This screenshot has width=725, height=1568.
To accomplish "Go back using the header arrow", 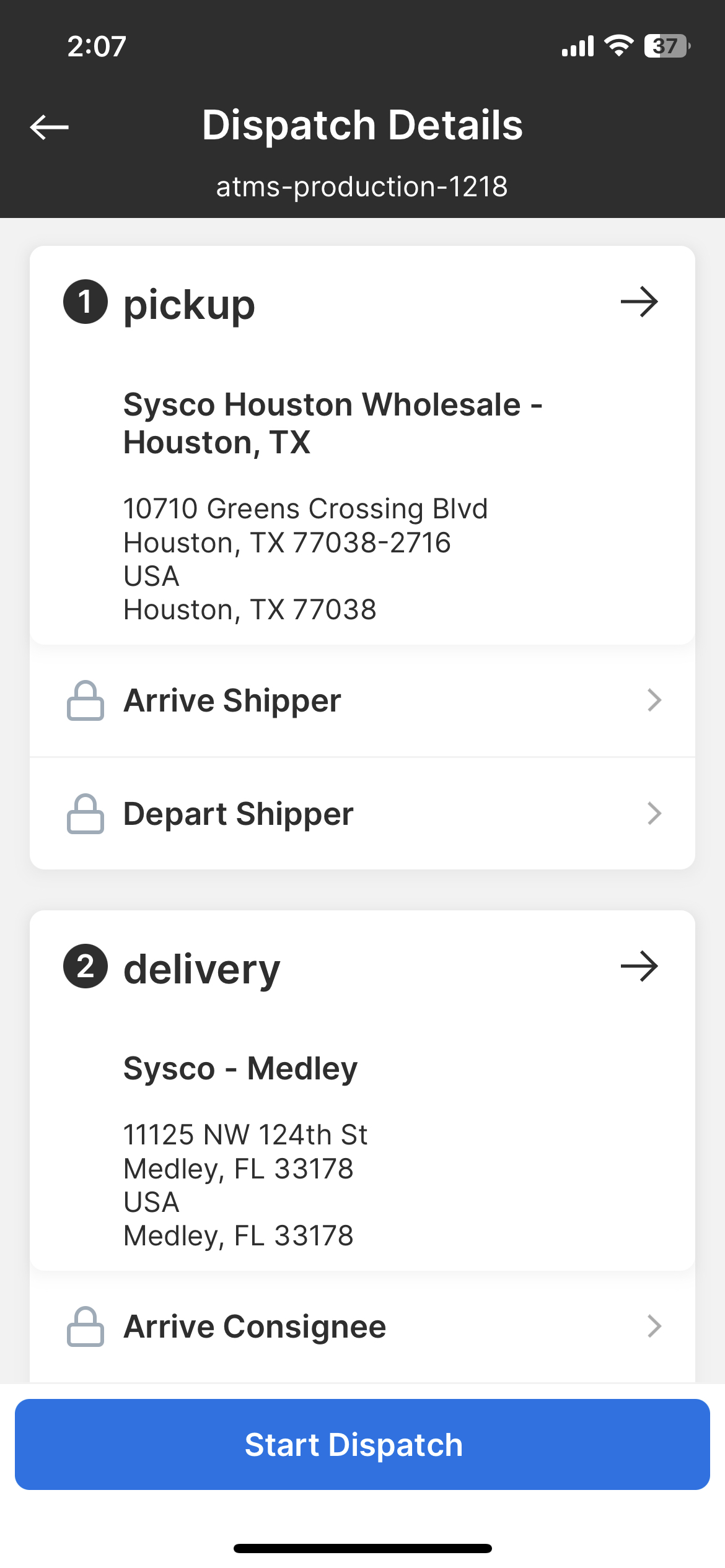I will point(49,127).
